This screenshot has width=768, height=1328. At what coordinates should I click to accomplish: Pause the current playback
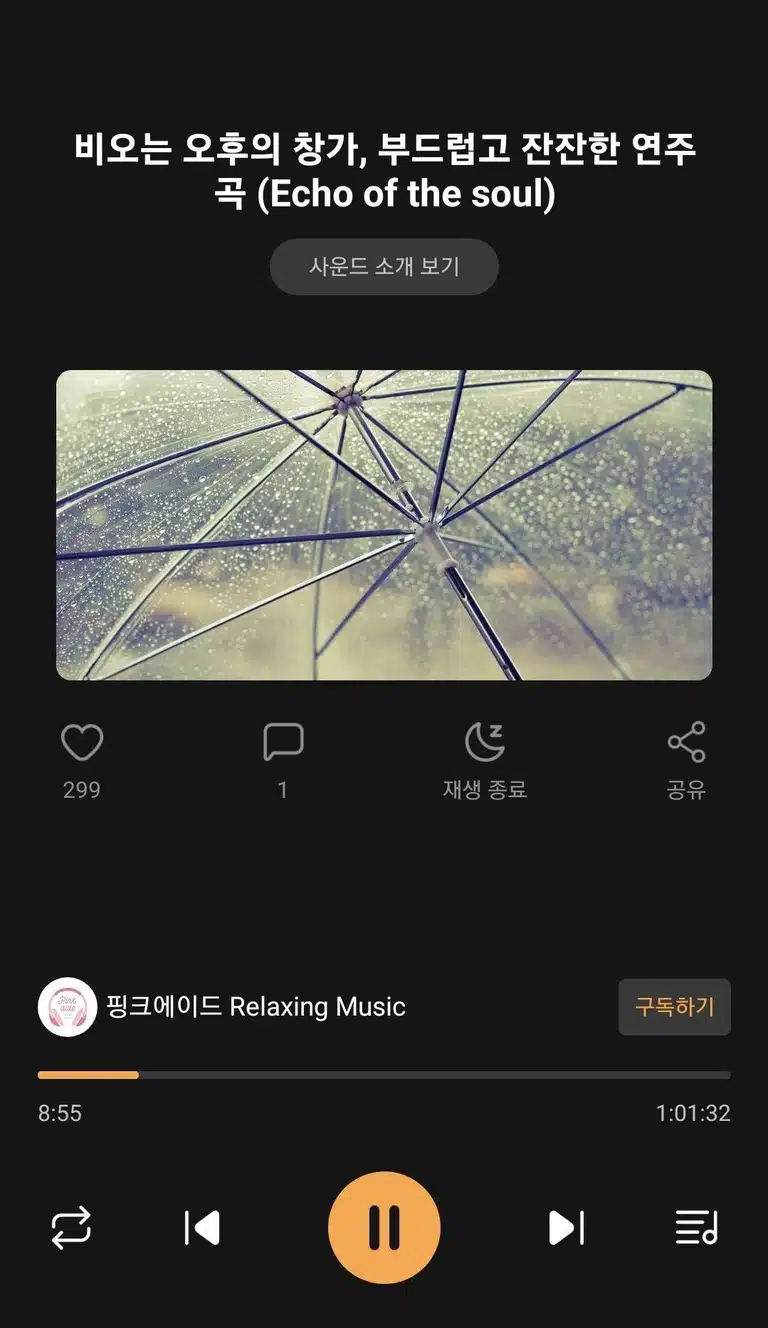pyautogui.click(x=384, y=1227)
